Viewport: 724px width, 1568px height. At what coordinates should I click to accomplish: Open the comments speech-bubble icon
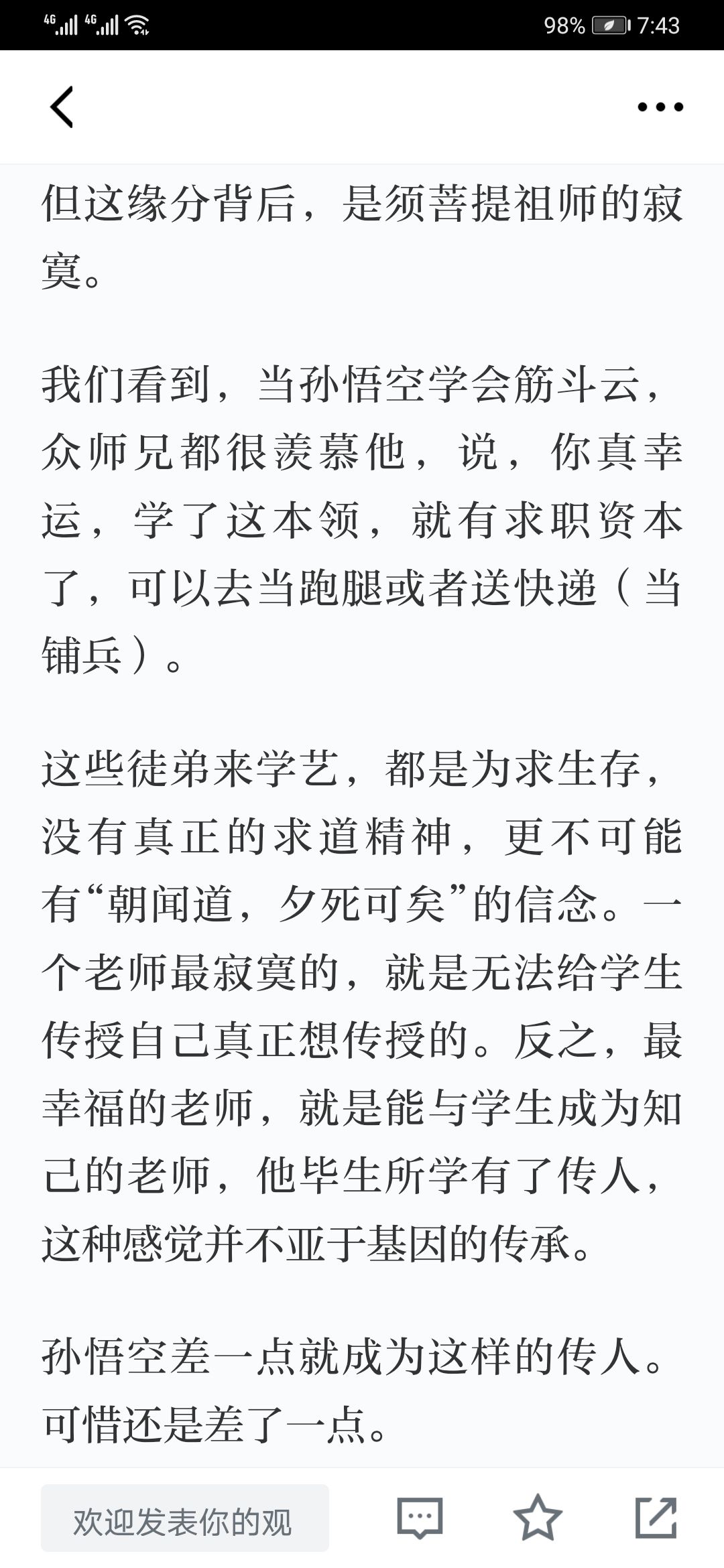tap(420, 1518)
